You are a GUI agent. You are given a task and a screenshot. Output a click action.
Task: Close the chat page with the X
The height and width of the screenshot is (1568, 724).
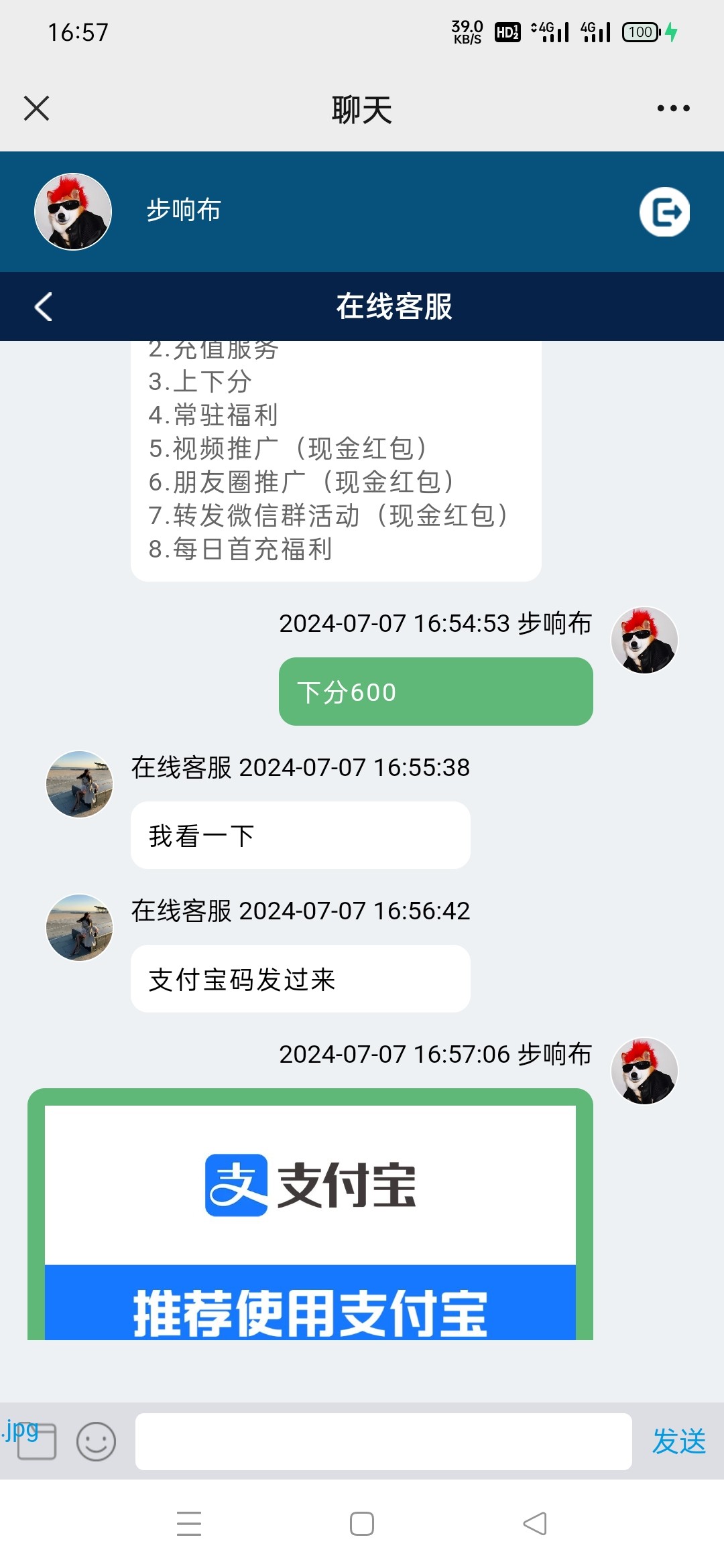click(36, 108)
